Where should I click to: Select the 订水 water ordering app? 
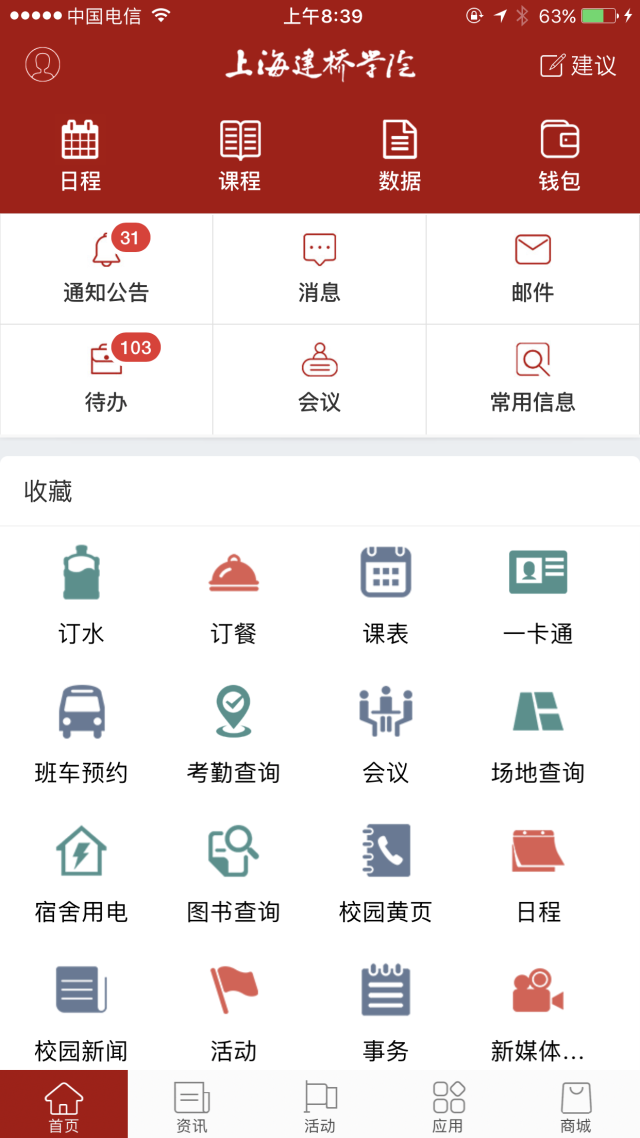(81, 595)
